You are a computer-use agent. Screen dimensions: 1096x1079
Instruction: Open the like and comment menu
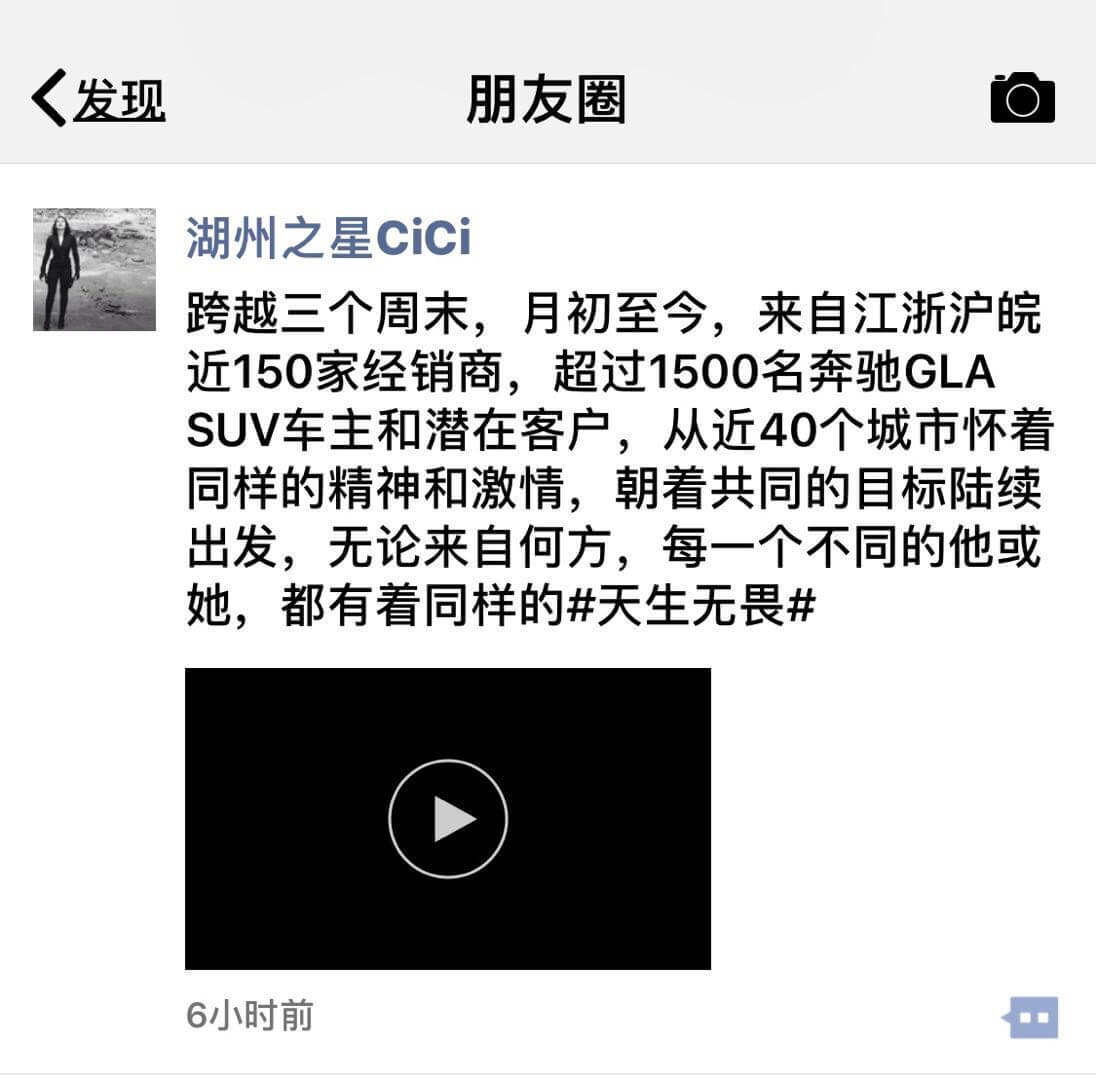tap(1032, 1017)
